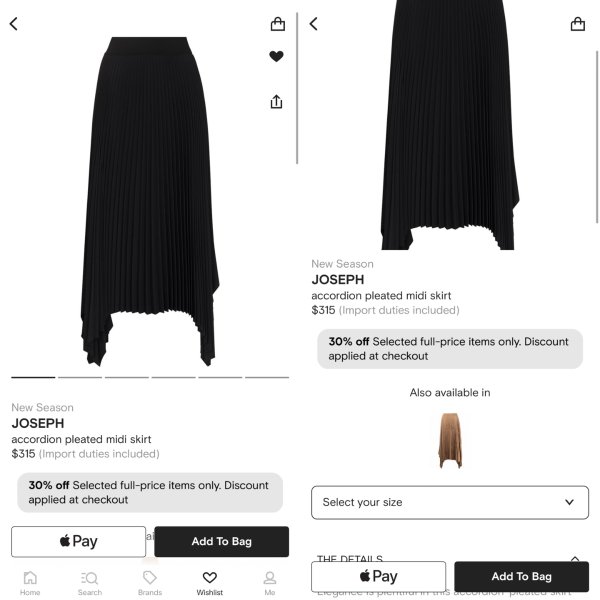Share this JOSEPH skirt
The height and width of the screenshot is (600, 600).
pyautogui.click(x=277, y=102)
